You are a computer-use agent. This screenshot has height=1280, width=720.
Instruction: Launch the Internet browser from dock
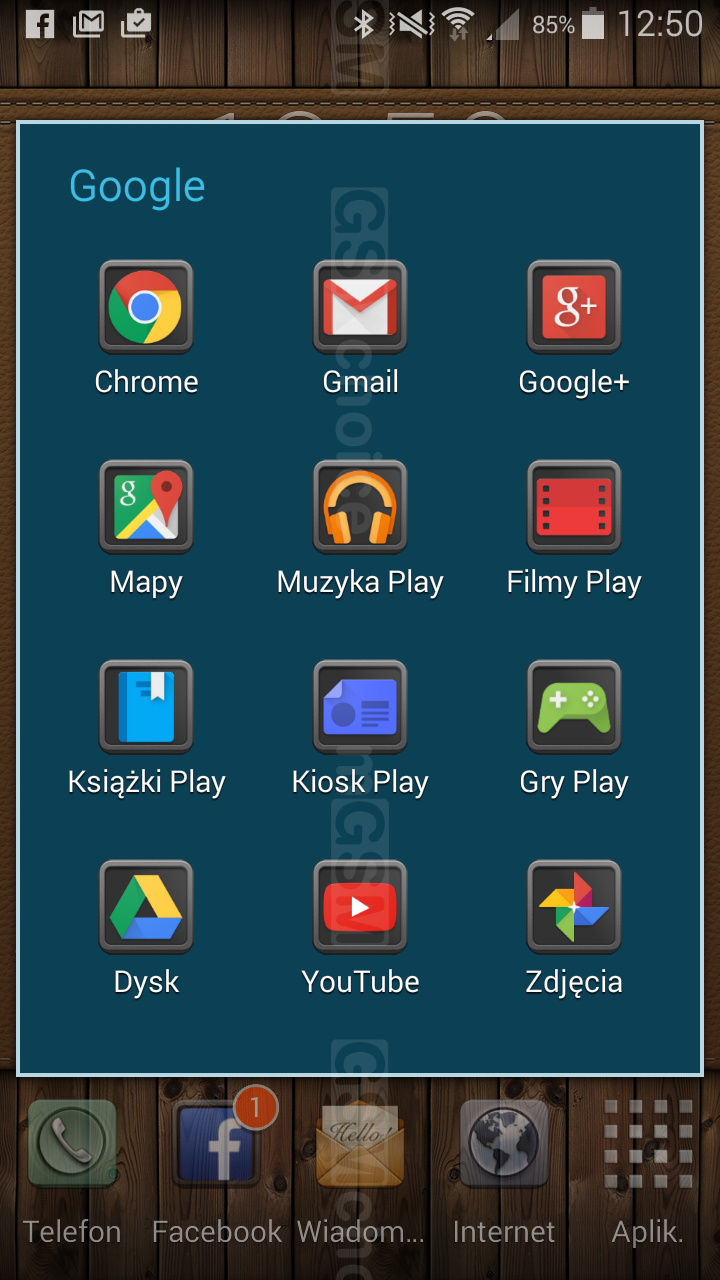pos(504,1145)
